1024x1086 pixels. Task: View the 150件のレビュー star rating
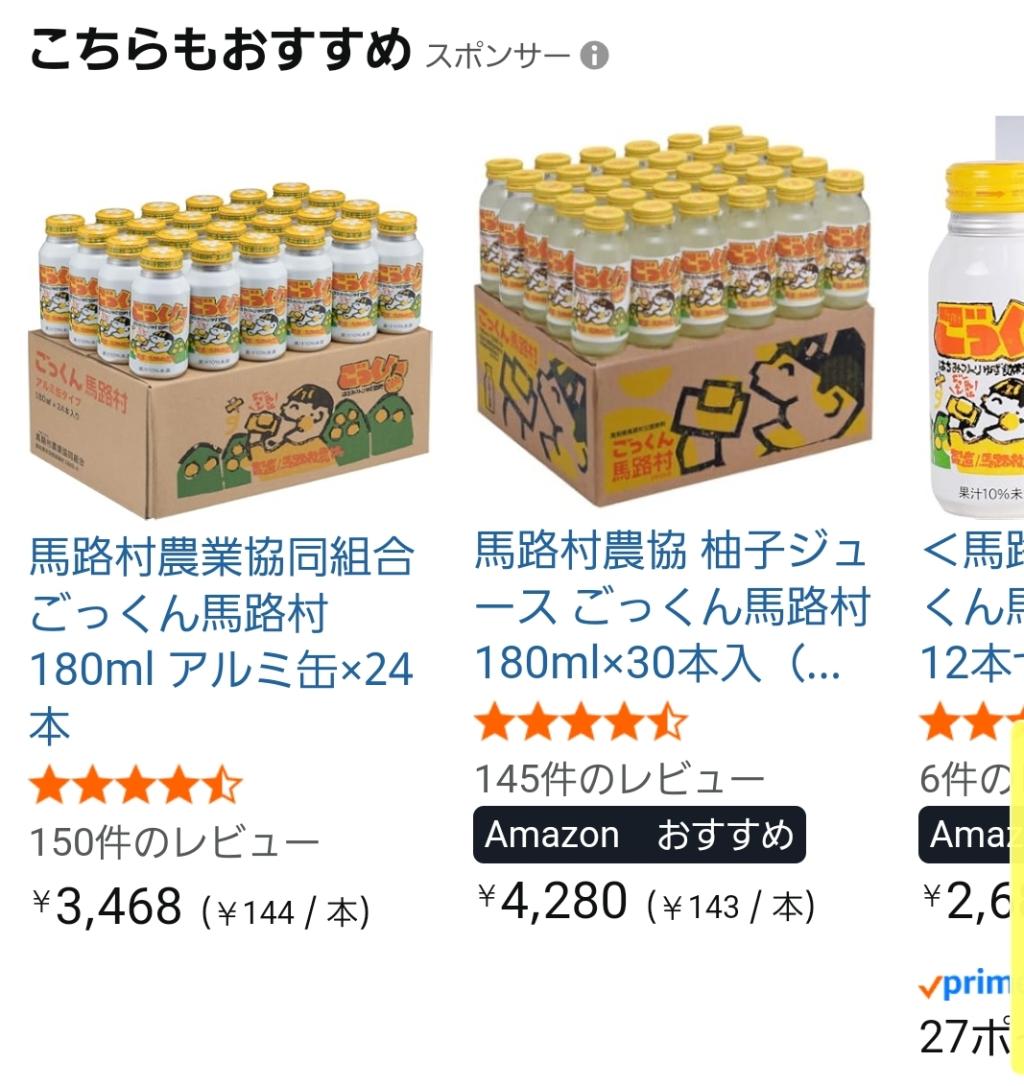(x=136, y=787)
